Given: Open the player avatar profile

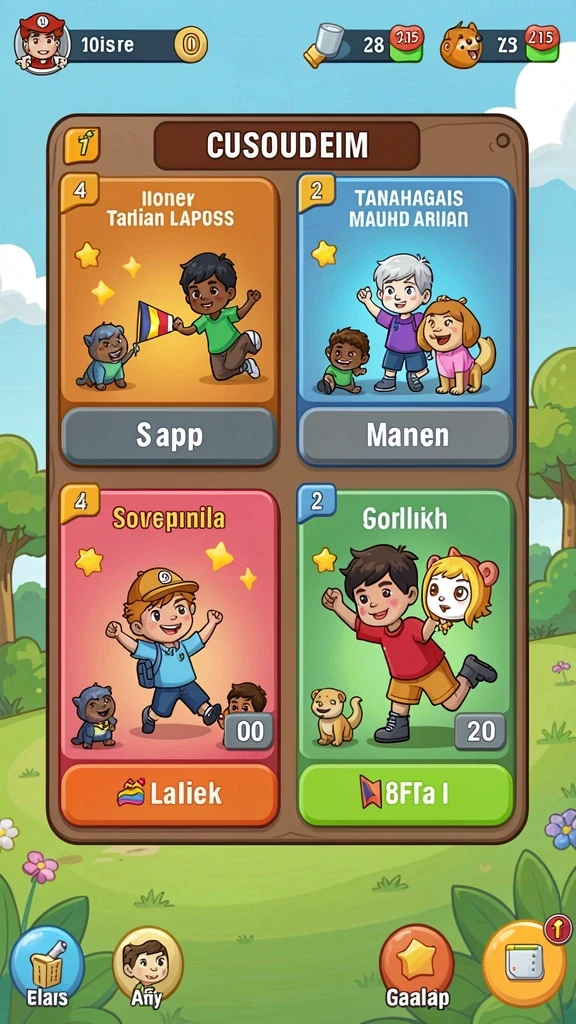Looking at the screenshot, I should [42, 44].
